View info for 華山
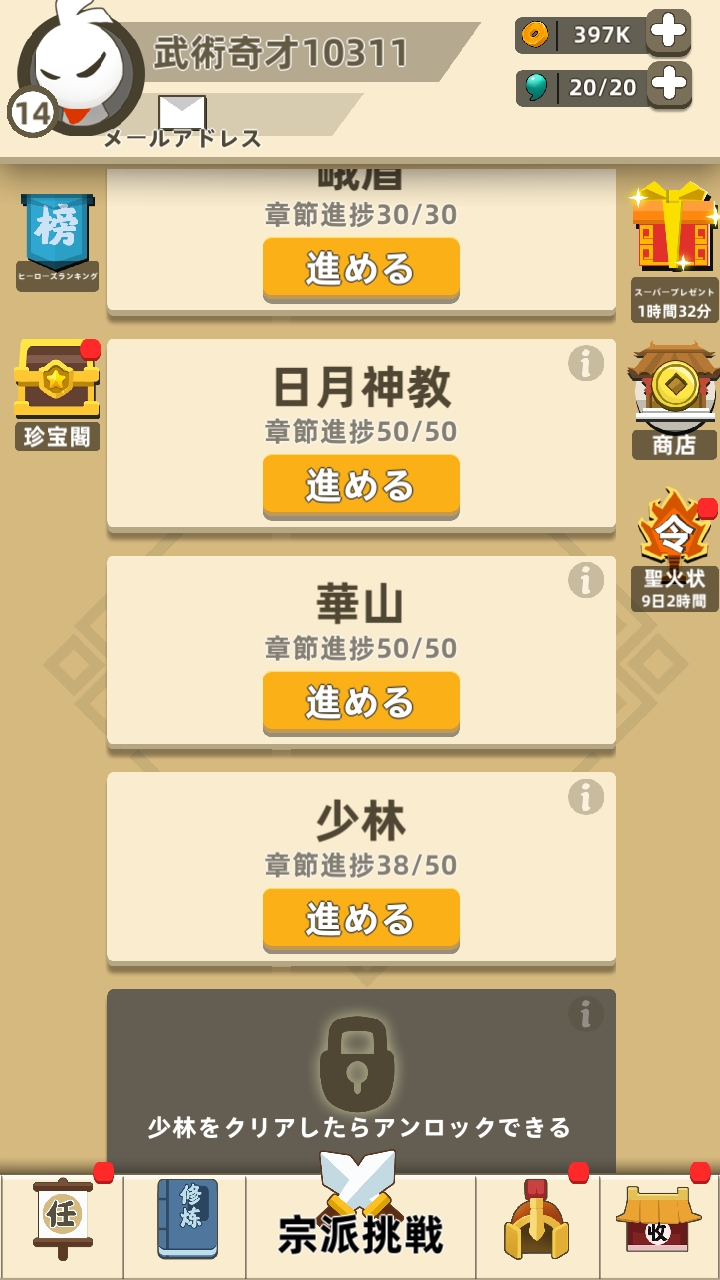Viewport: 720px width, 1280px height. (x=586, y=580)
